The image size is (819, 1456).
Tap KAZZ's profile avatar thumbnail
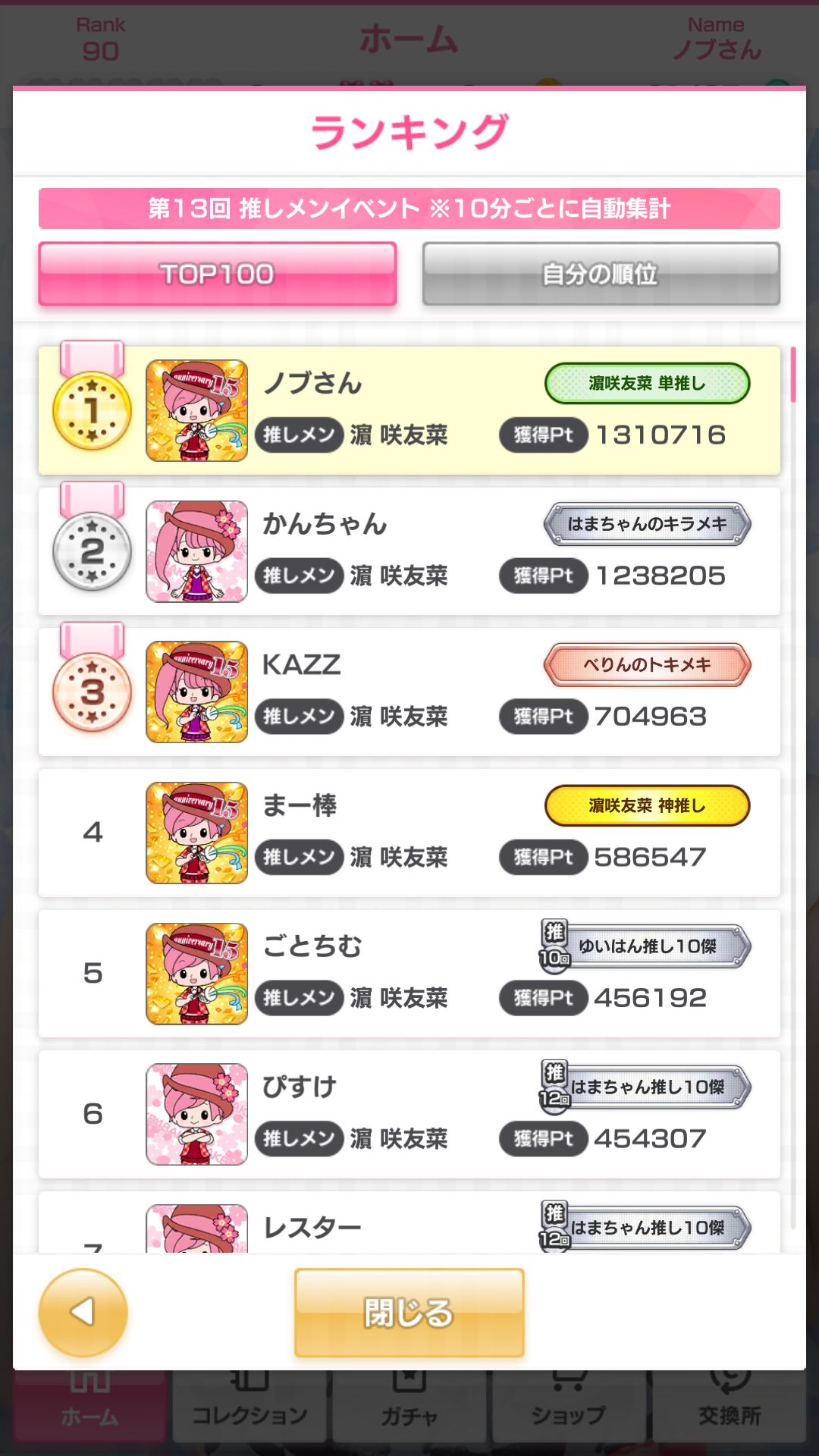click(x=196, y=692)
